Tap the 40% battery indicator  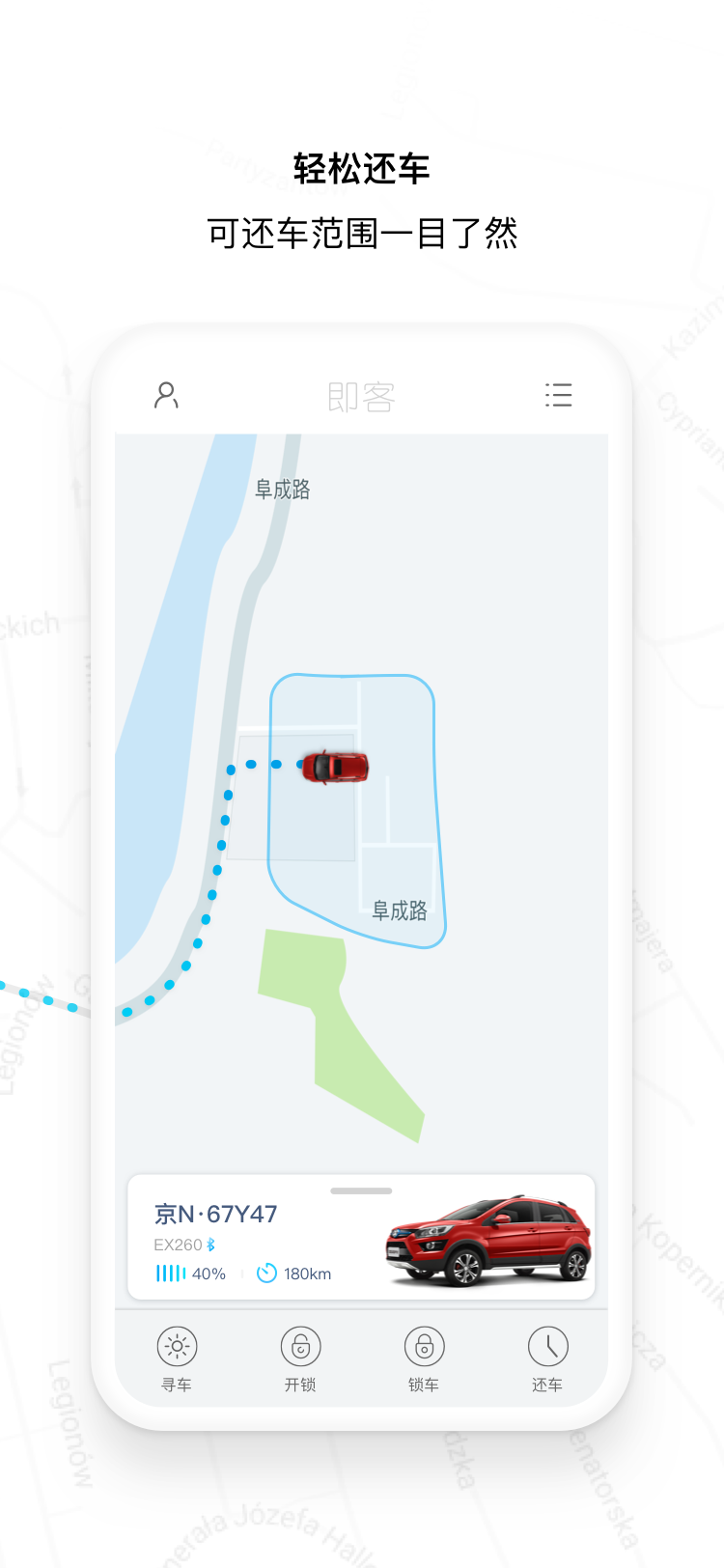coord(209,1274)
